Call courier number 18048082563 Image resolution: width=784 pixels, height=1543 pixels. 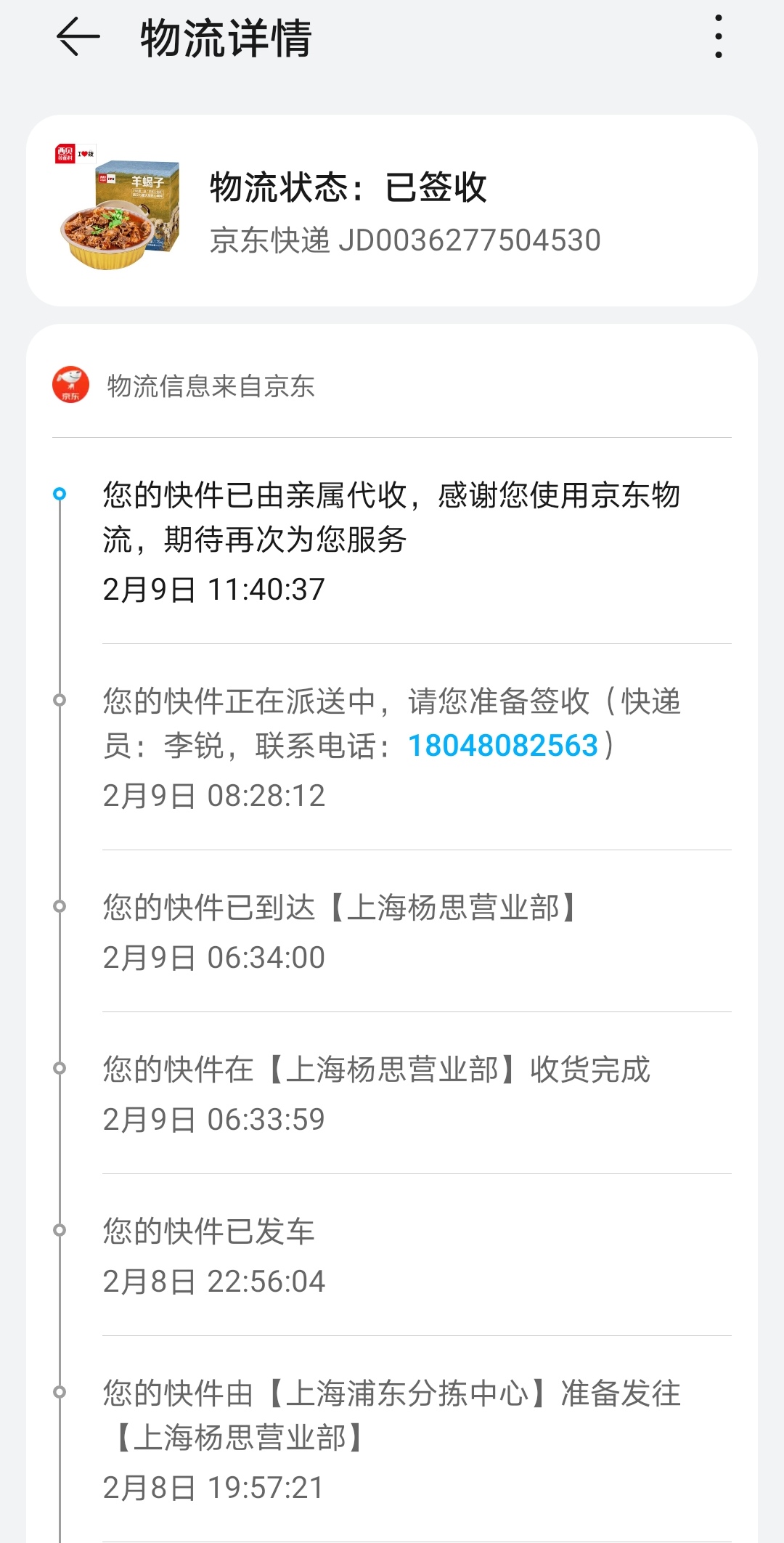click(x=503, y=746)
